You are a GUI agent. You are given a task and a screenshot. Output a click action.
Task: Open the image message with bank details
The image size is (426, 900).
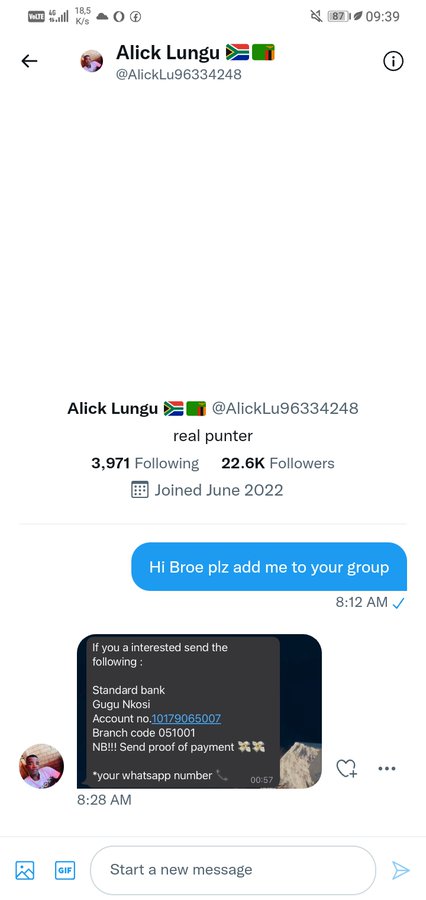click(199, 711)
